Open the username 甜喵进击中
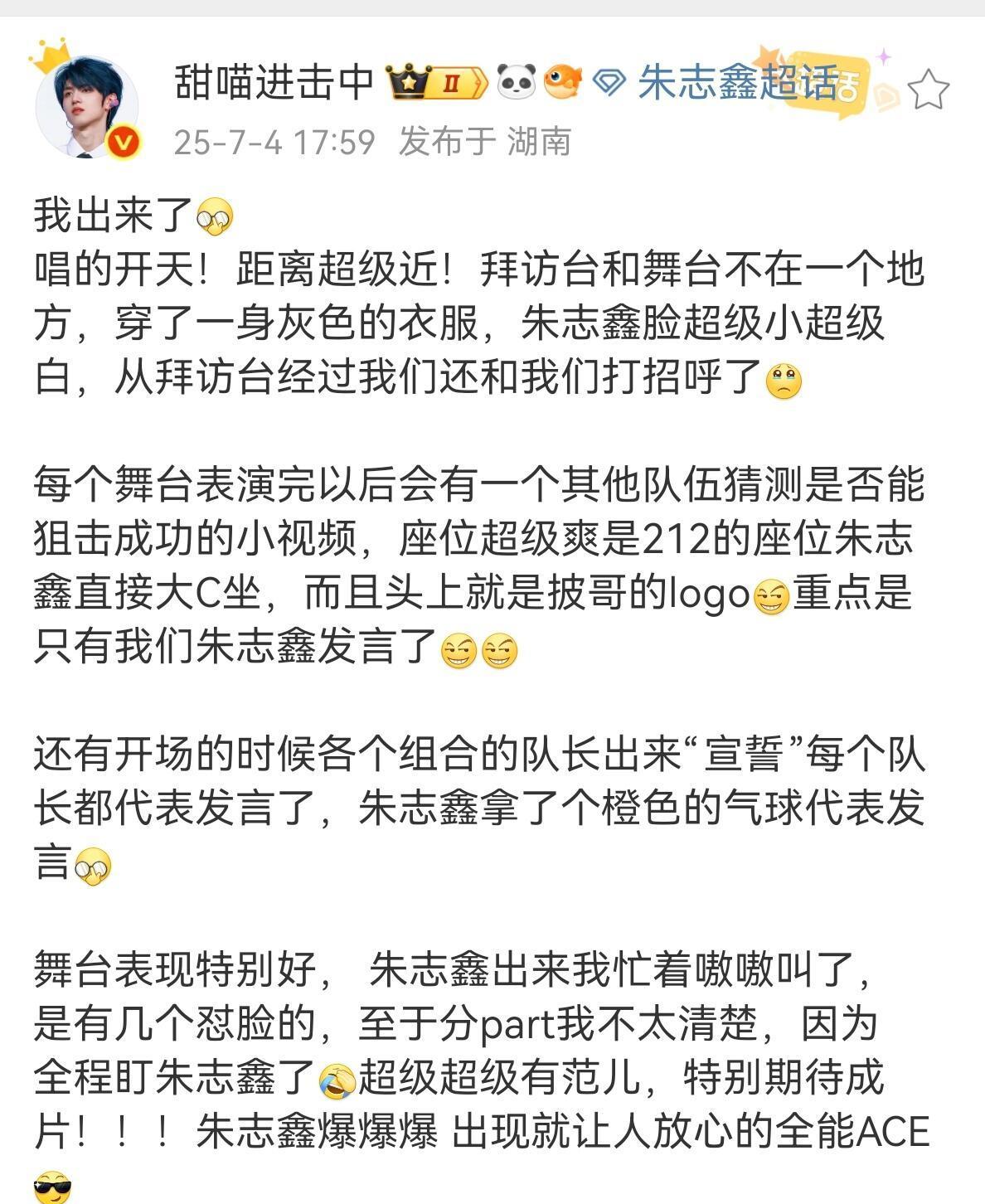The image size is (985, 1204). pos(274,82)
